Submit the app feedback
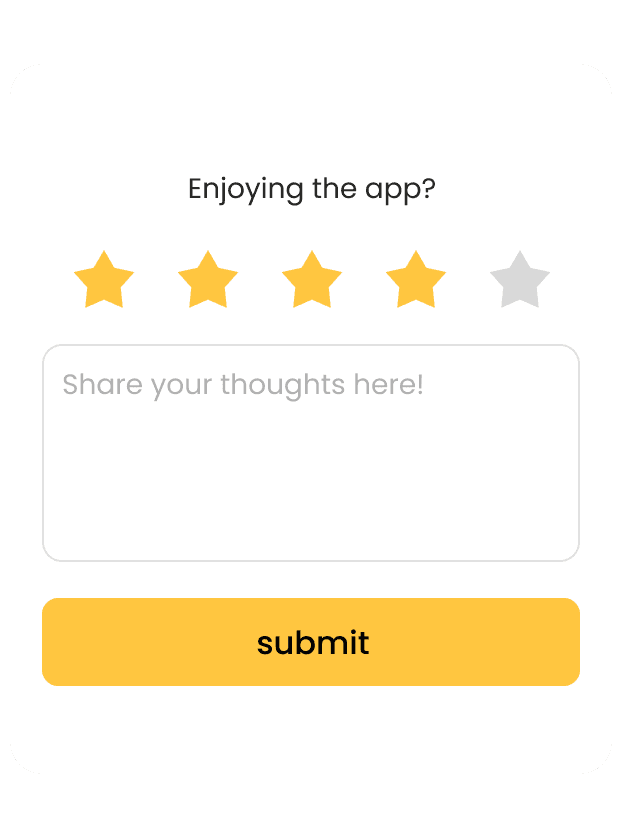 coord(311,642)
